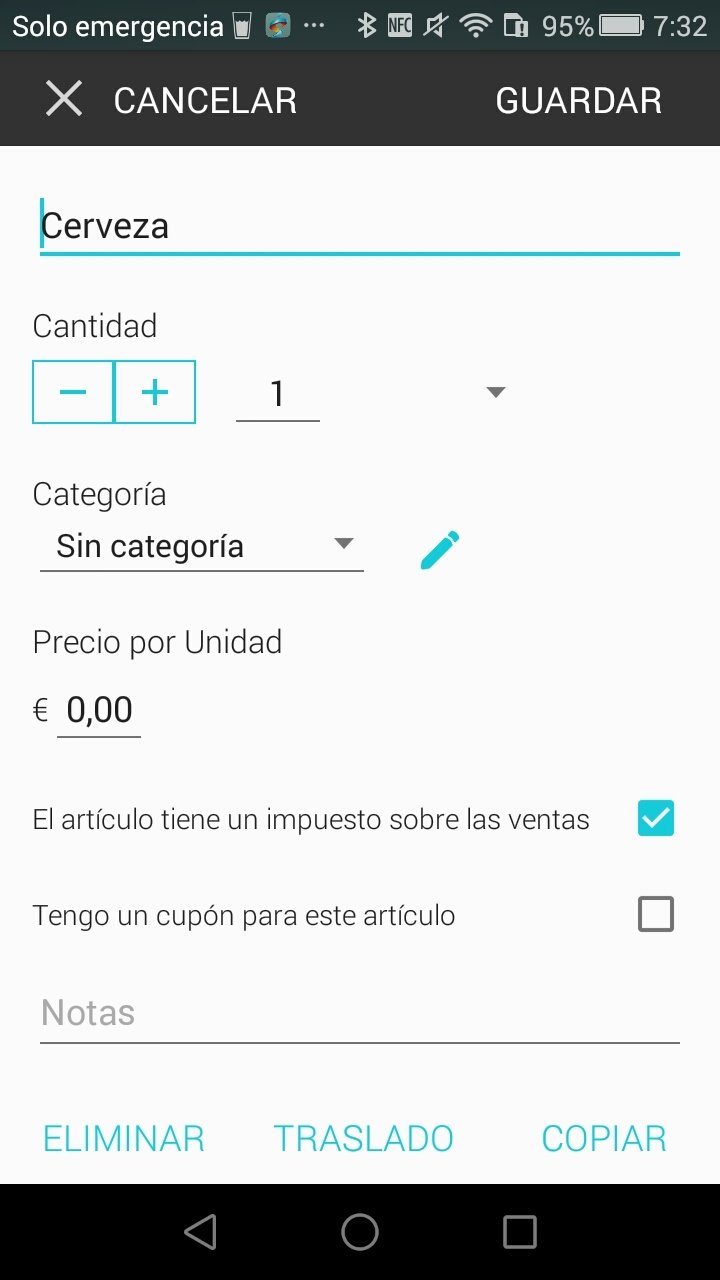Tap the Notas field
The height and width of the screenshot is (1280, 720).
360,1014
